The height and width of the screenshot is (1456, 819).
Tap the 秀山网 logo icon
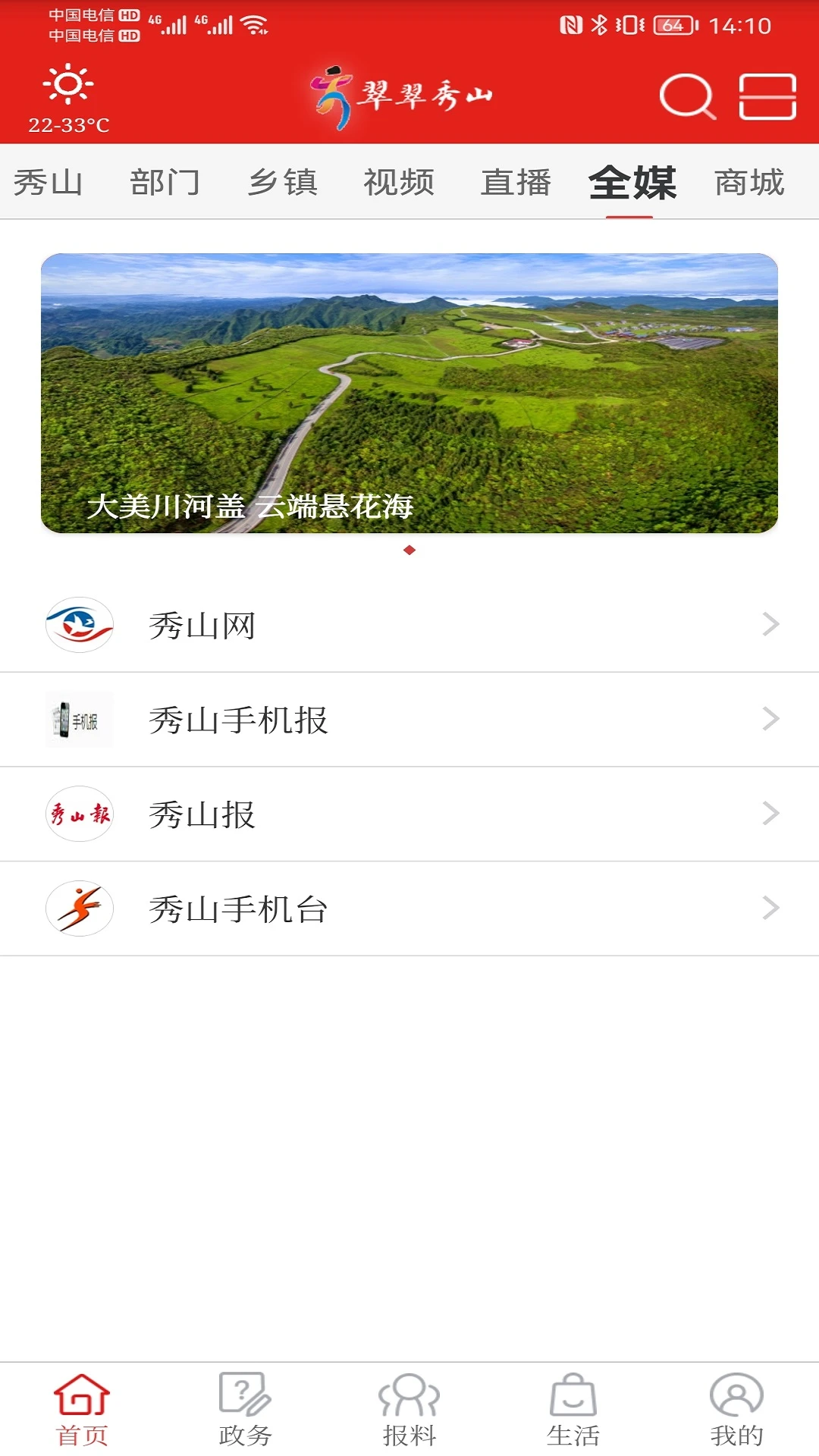79,625
